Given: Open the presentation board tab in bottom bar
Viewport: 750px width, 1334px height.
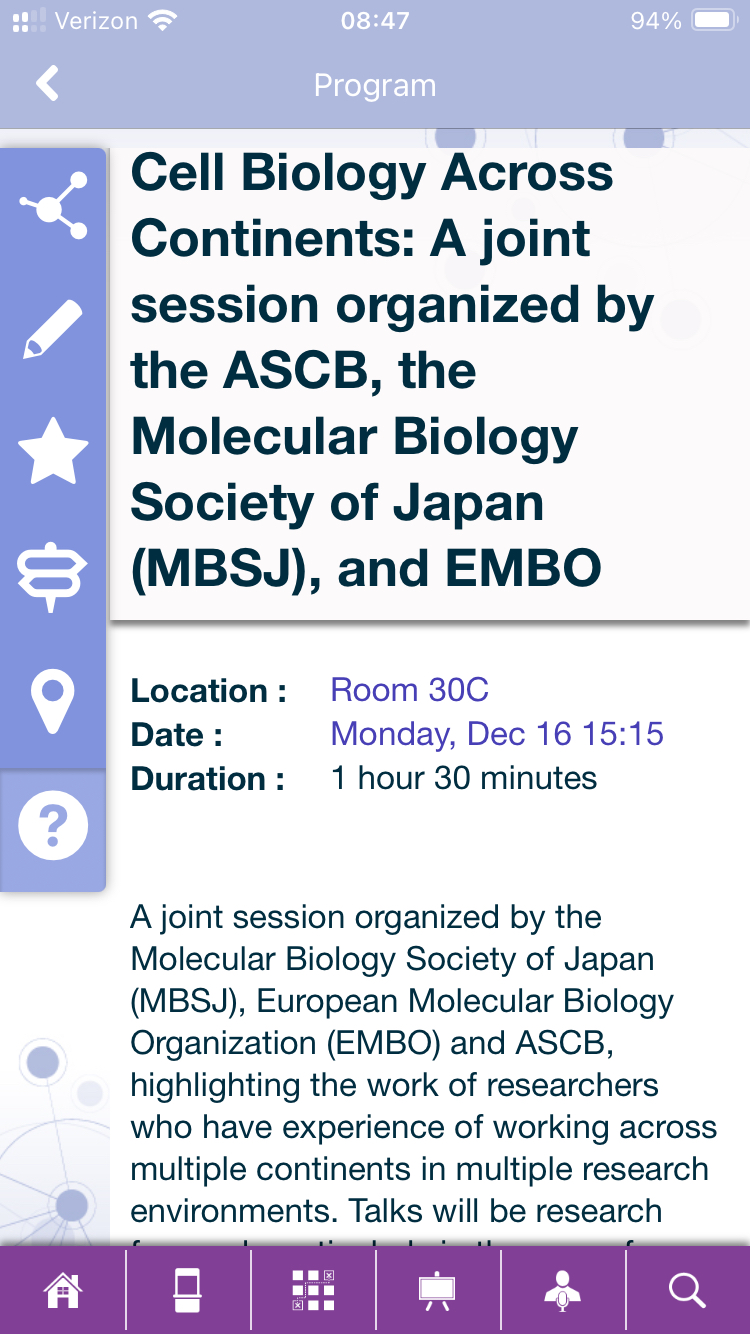Looking at the screenshot, I should [437, 1290].
